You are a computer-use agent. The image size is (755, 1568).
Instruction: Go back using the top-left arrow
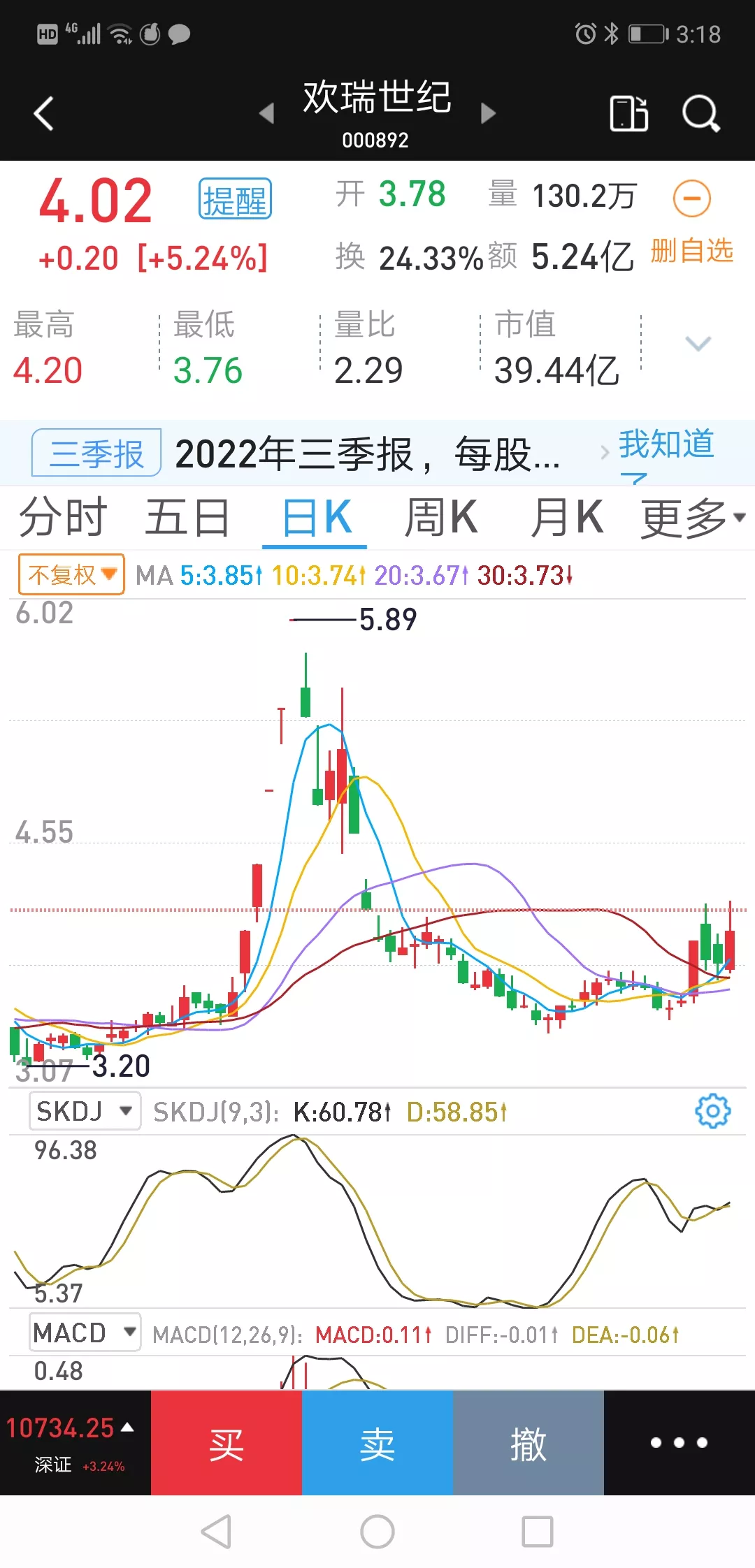coord(44,114)
